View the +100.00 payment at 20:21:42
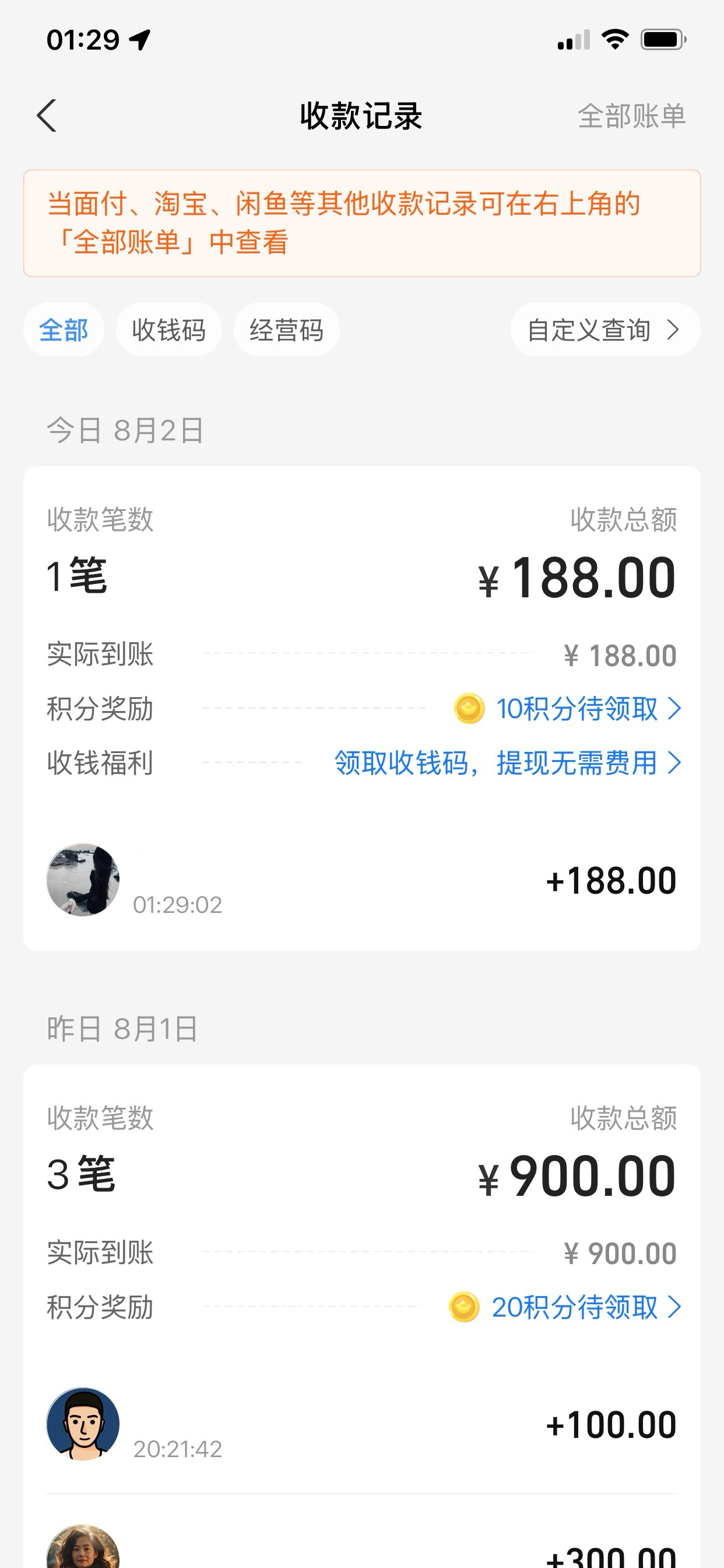 tap(362, 1424)
